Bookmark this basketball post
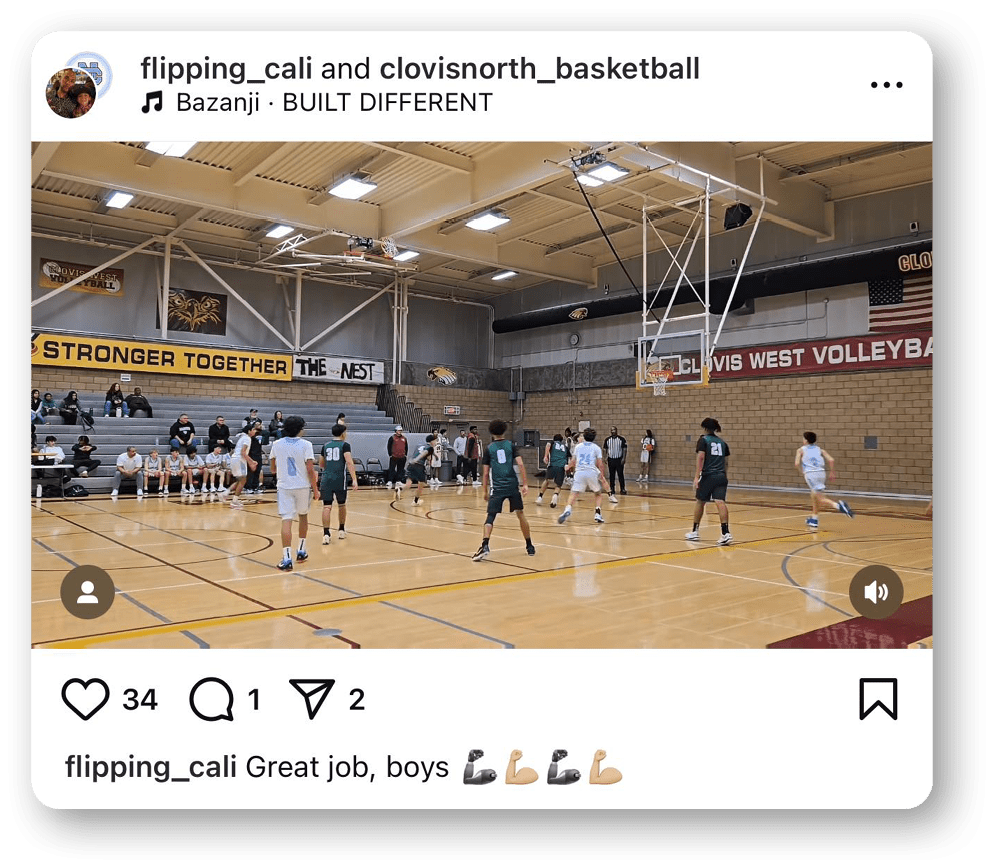This screenshot has width=992, height=868. 878,699
